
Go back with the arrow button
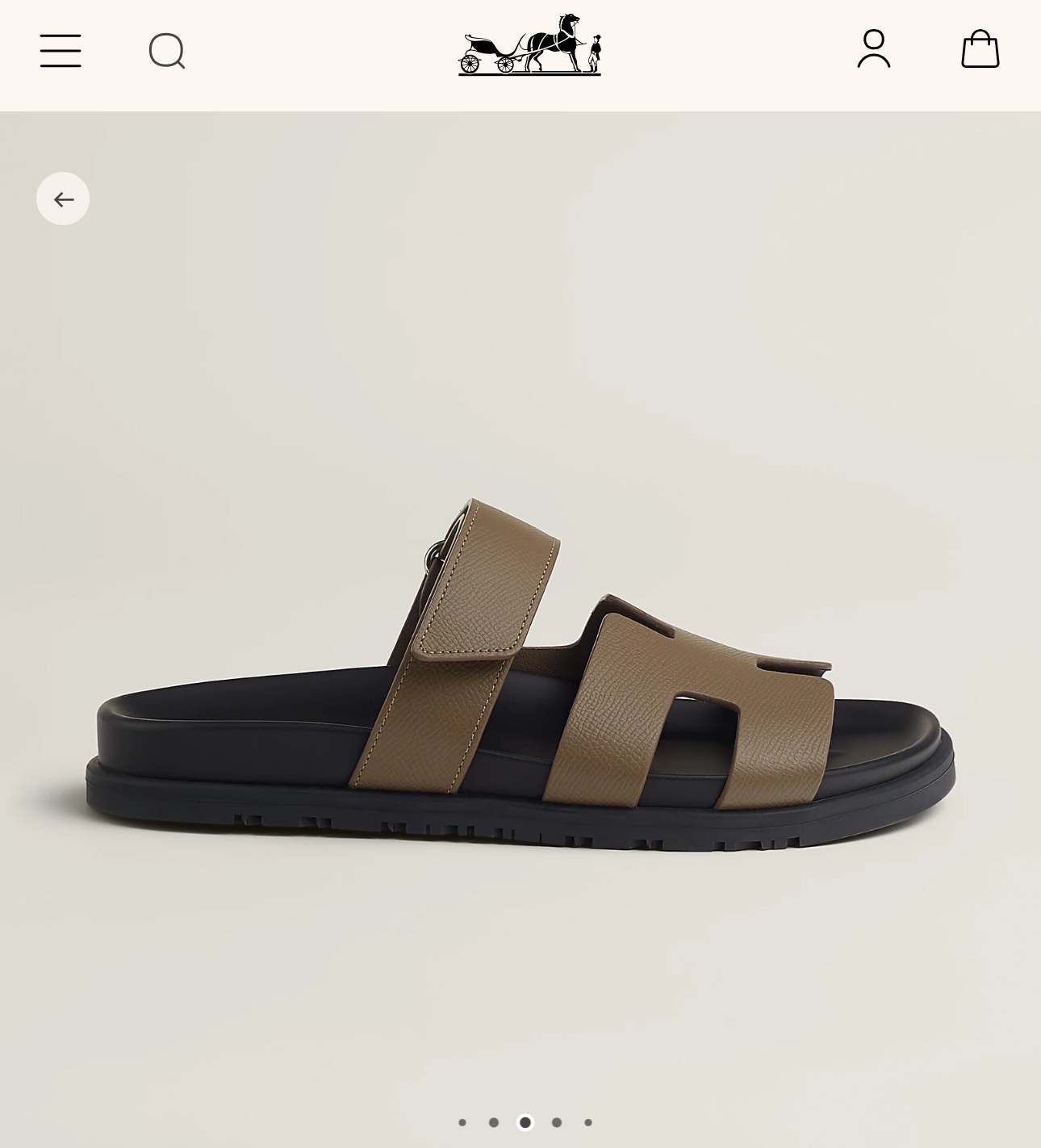[x=63, y=199]
